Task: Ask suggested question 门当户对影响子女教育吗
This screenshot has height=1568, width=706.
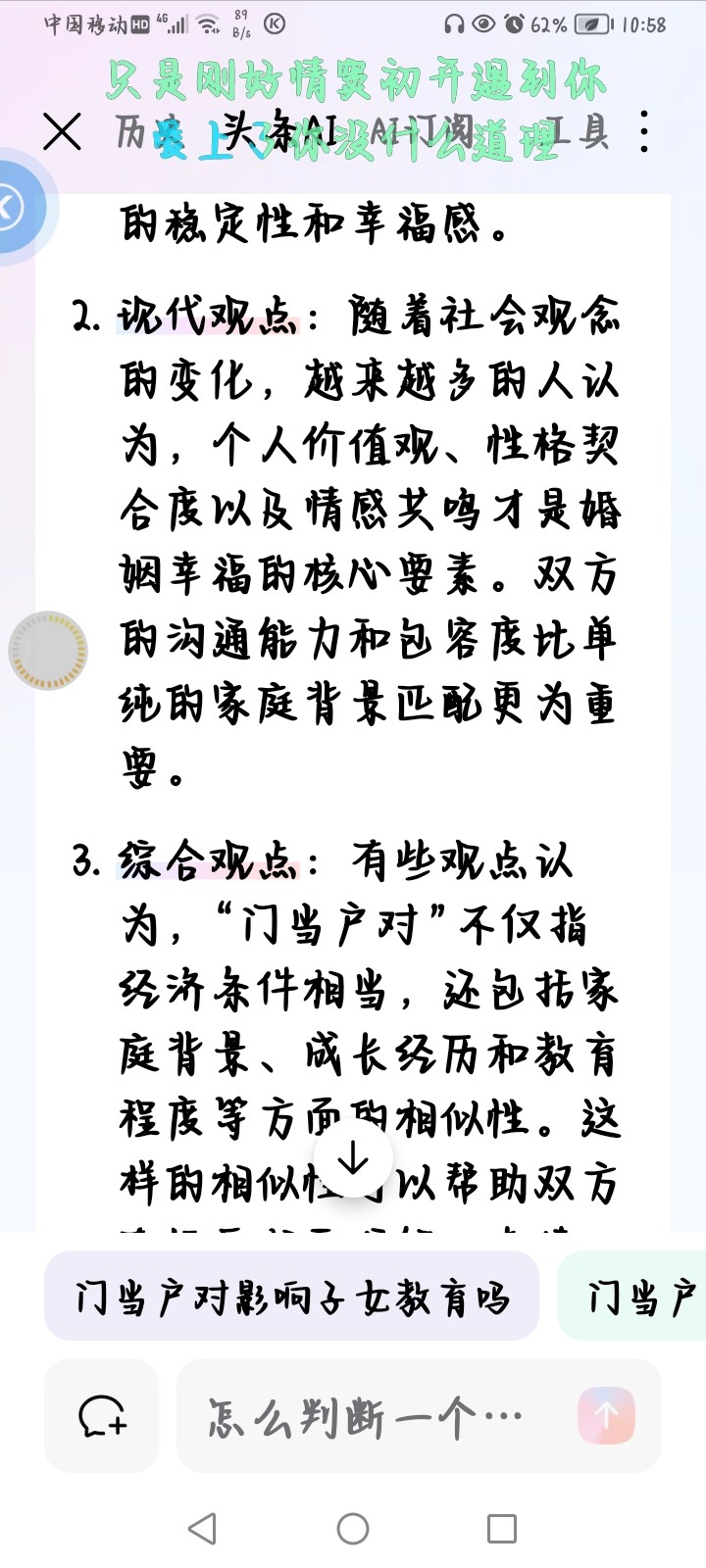Action: pos(291,1296)
